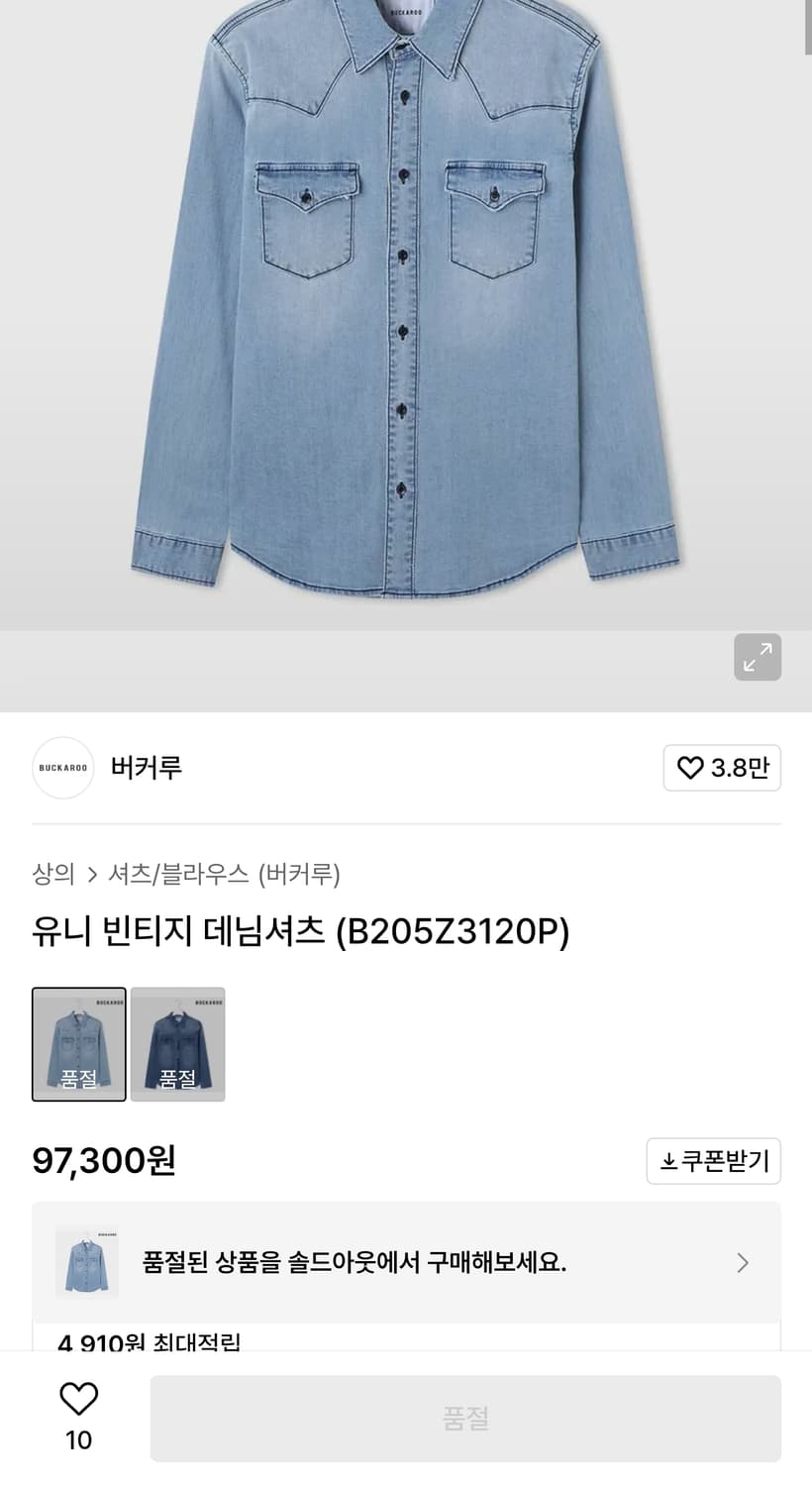Click the fullscreen expand icon on the product image
Image resolution: width=812 pixels, height=1486 pixels.
[758, 657]
